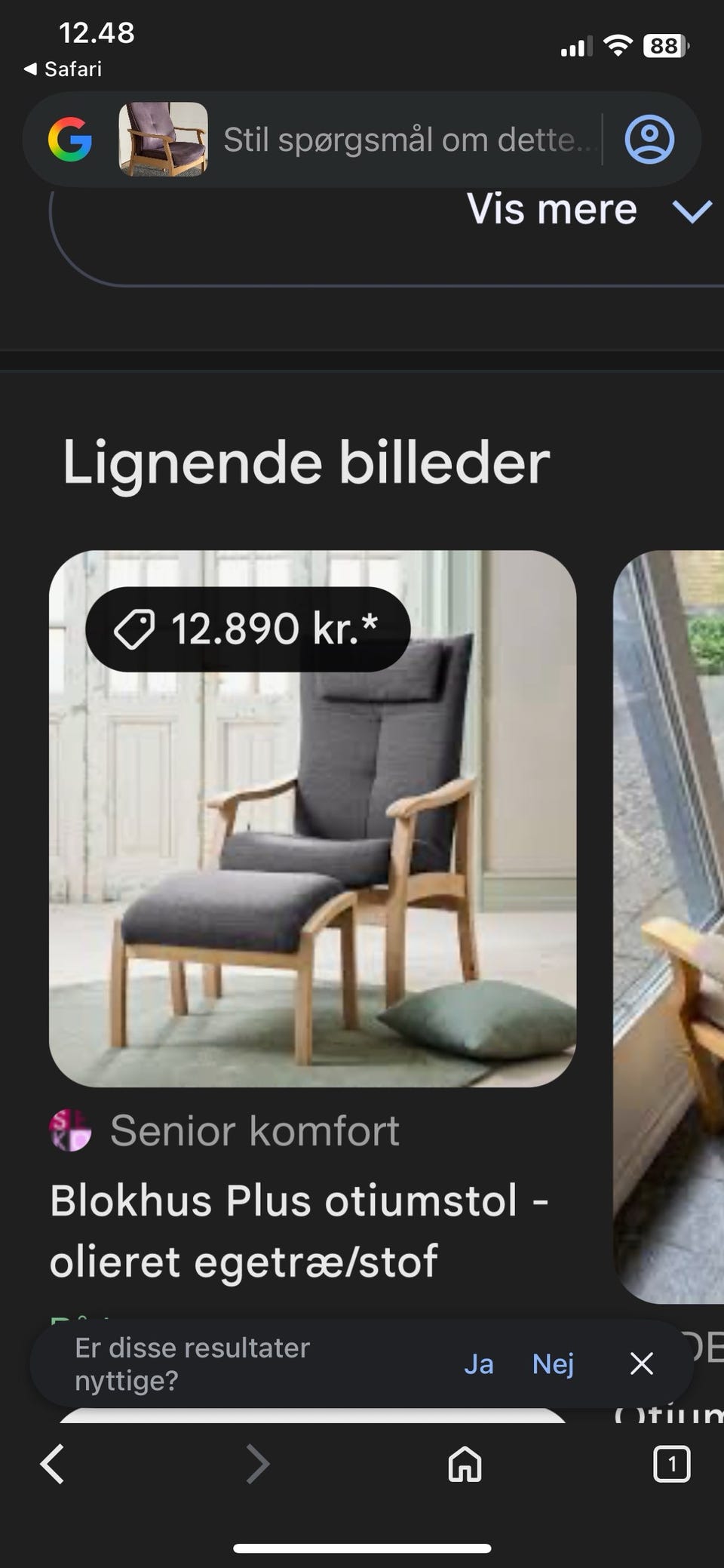This screenshot has height=1568, width=724.
Task: Tap the battery level indicator
Action: coord(663,47)
